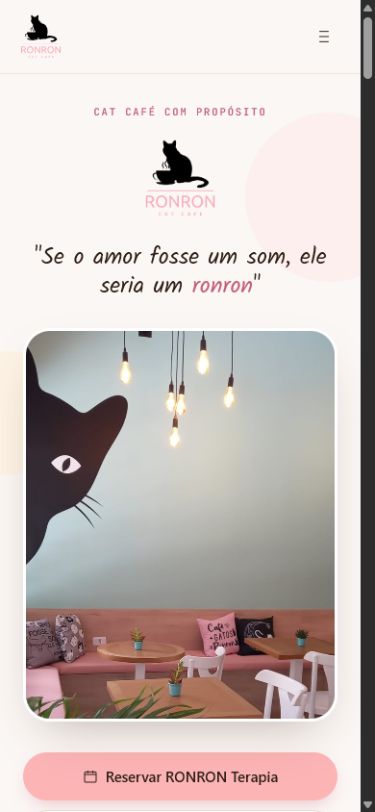The image size is (375, 812).
Task: Open the hamburger navigation menu
Action: [x=324, y=37]
